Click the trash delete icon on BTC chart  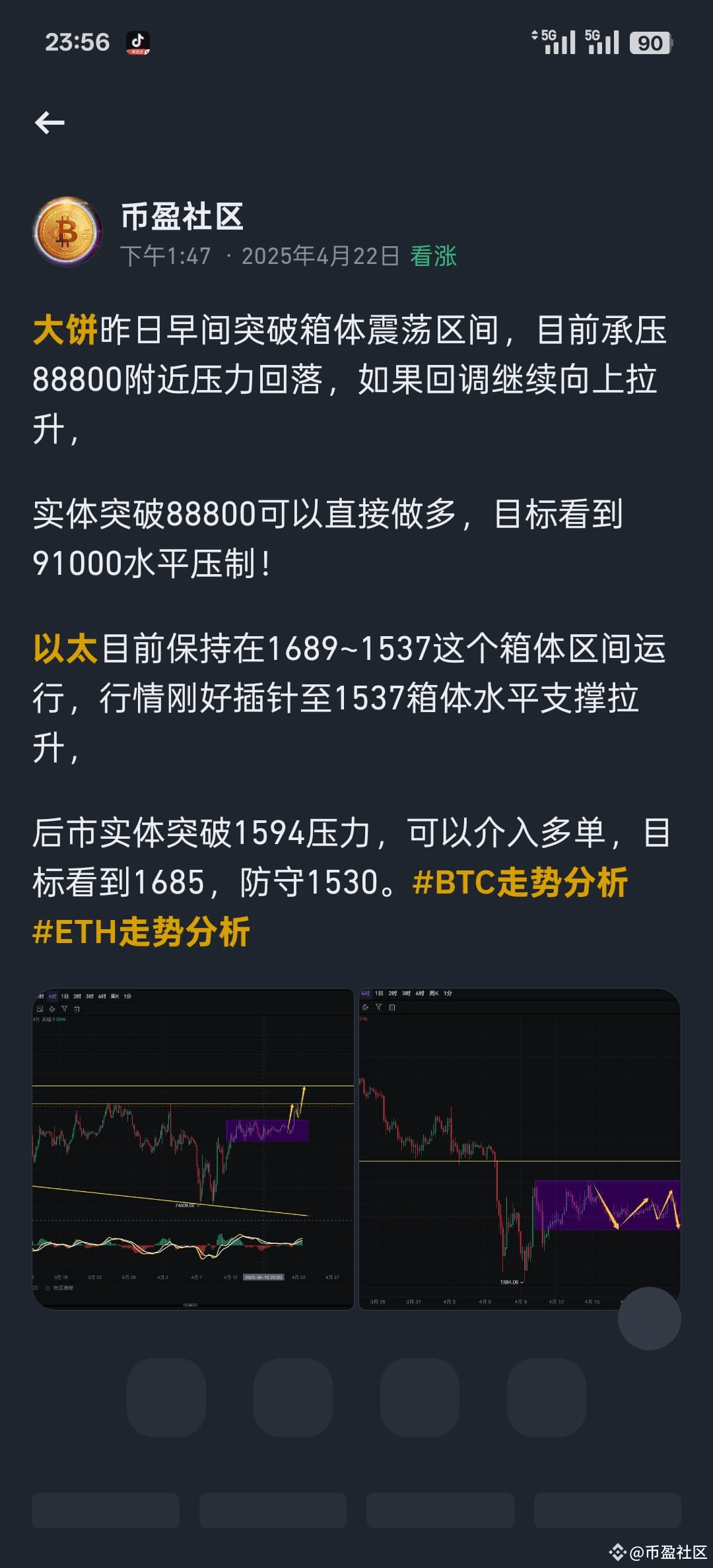click(76, 1008)
